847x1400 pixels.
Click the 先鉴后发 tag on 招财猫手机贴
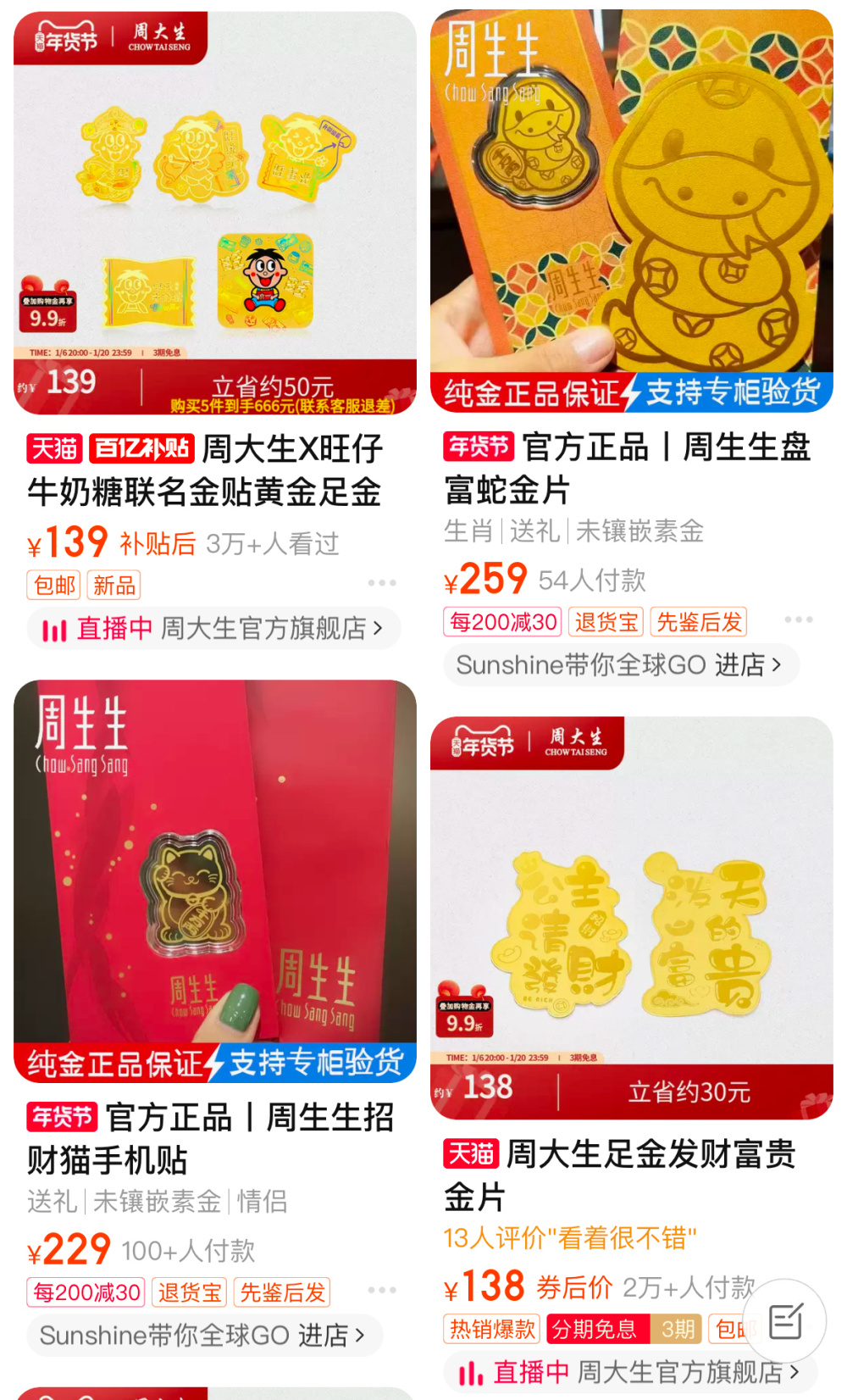(281, 1292)
